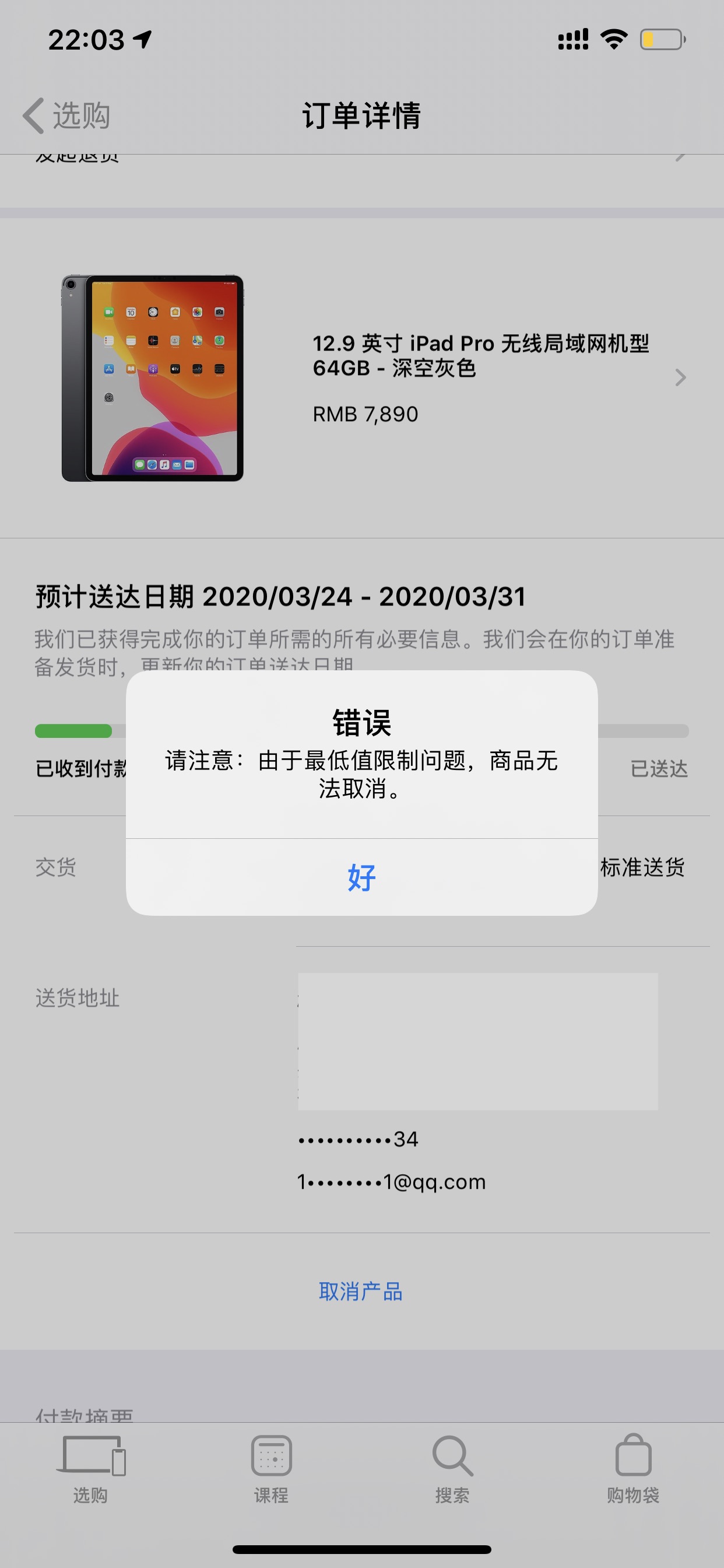Viewport: 724px width, 1568px height.
Task: Switch to the 选购 tab
Action: click(x=91, y=1468)
